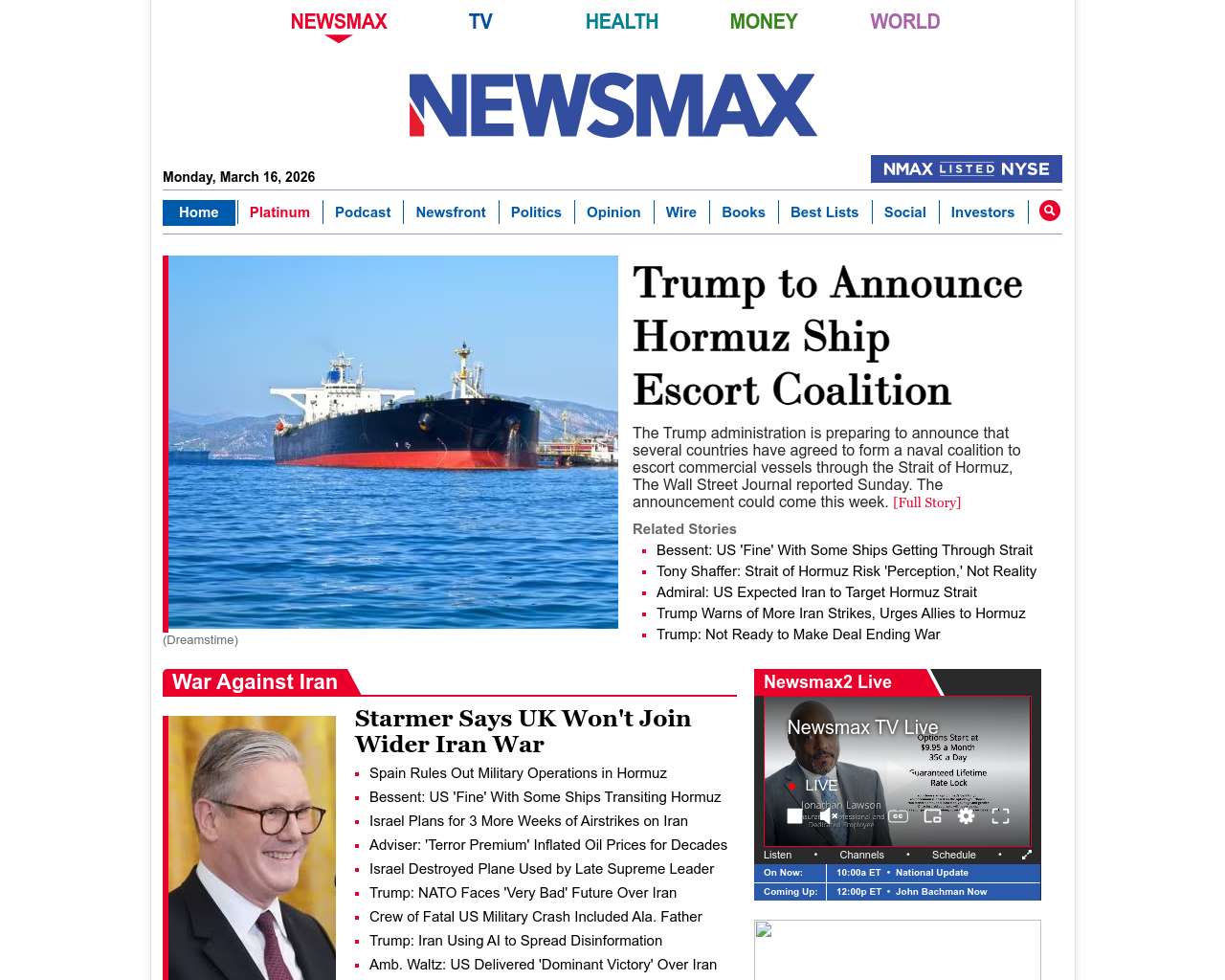The image size is (1225, 980).
Task: Read 'Trump: Not Ready to Make Deal Ending War'
Action: pyautogui.click(x=798, y=635)
